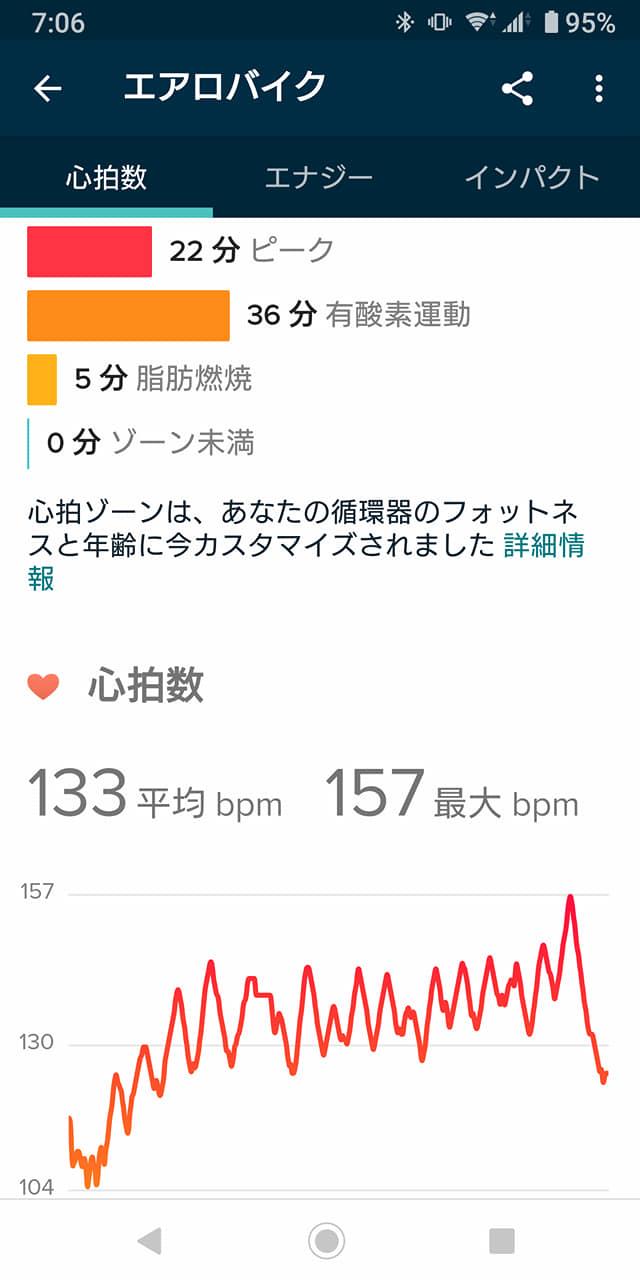This screenshot has height=1280, width=640.
Task: Select the 心拍数 tab
Action: [106, 178]
